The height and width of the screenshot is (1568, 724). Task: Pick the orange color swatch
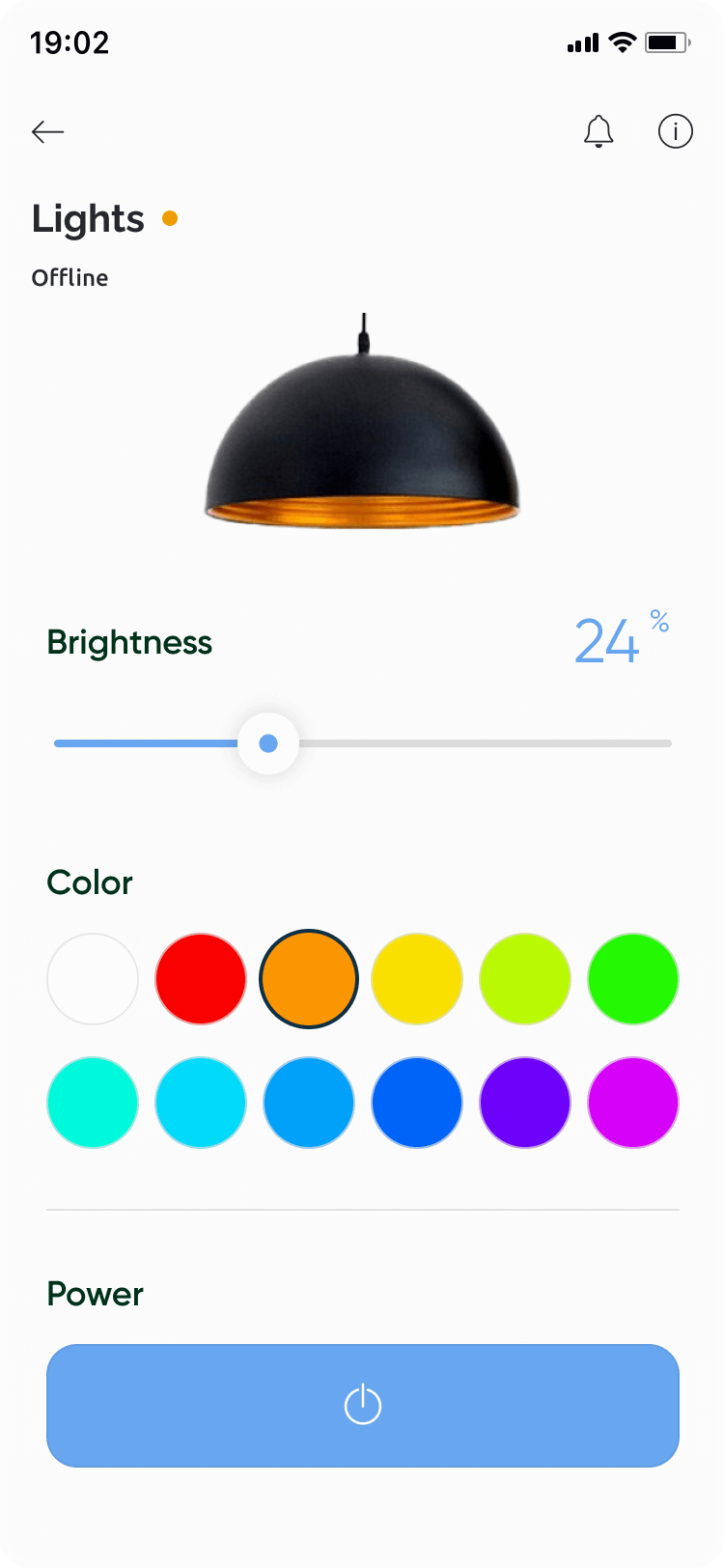309,979
